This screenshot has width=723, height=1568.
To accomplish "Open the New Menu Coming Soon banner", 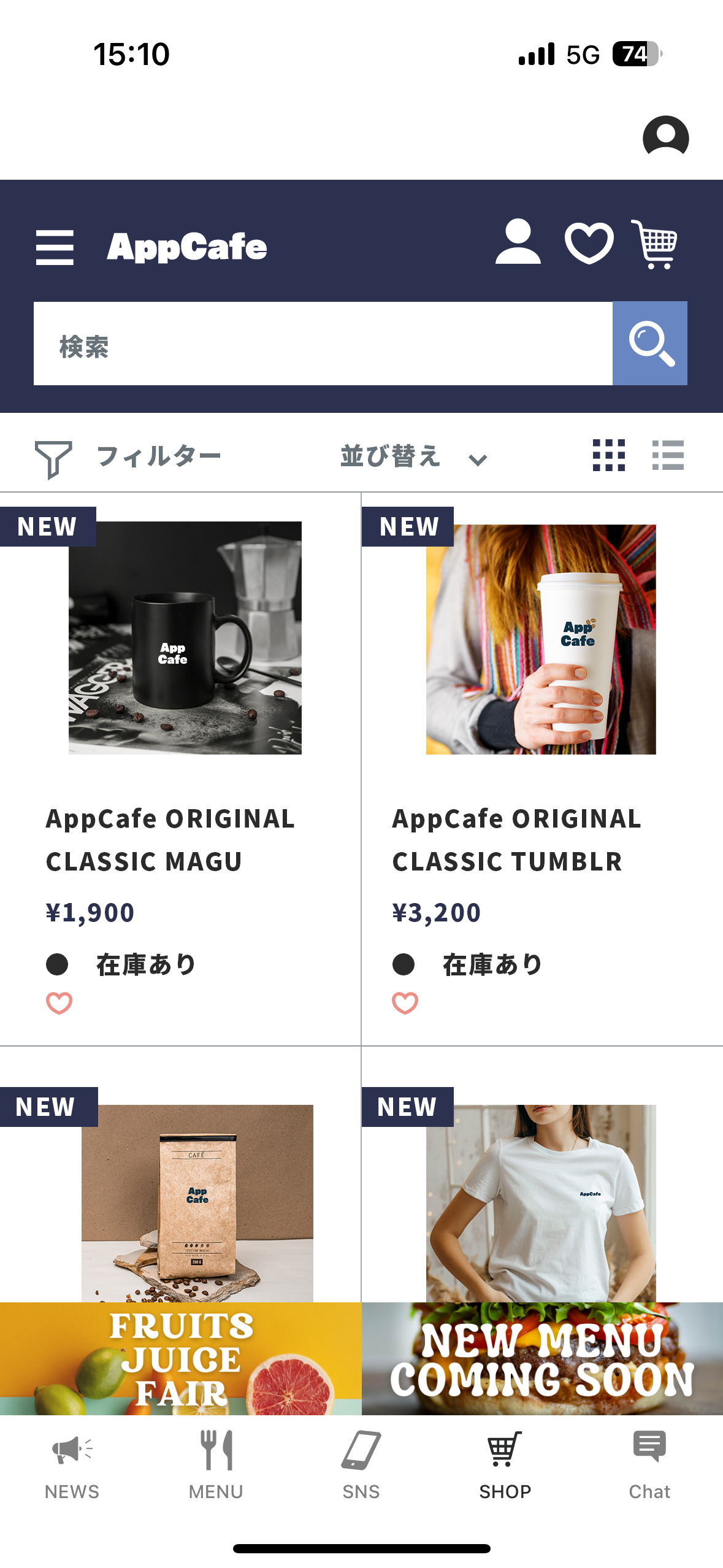I will (x=542, y=1358).
